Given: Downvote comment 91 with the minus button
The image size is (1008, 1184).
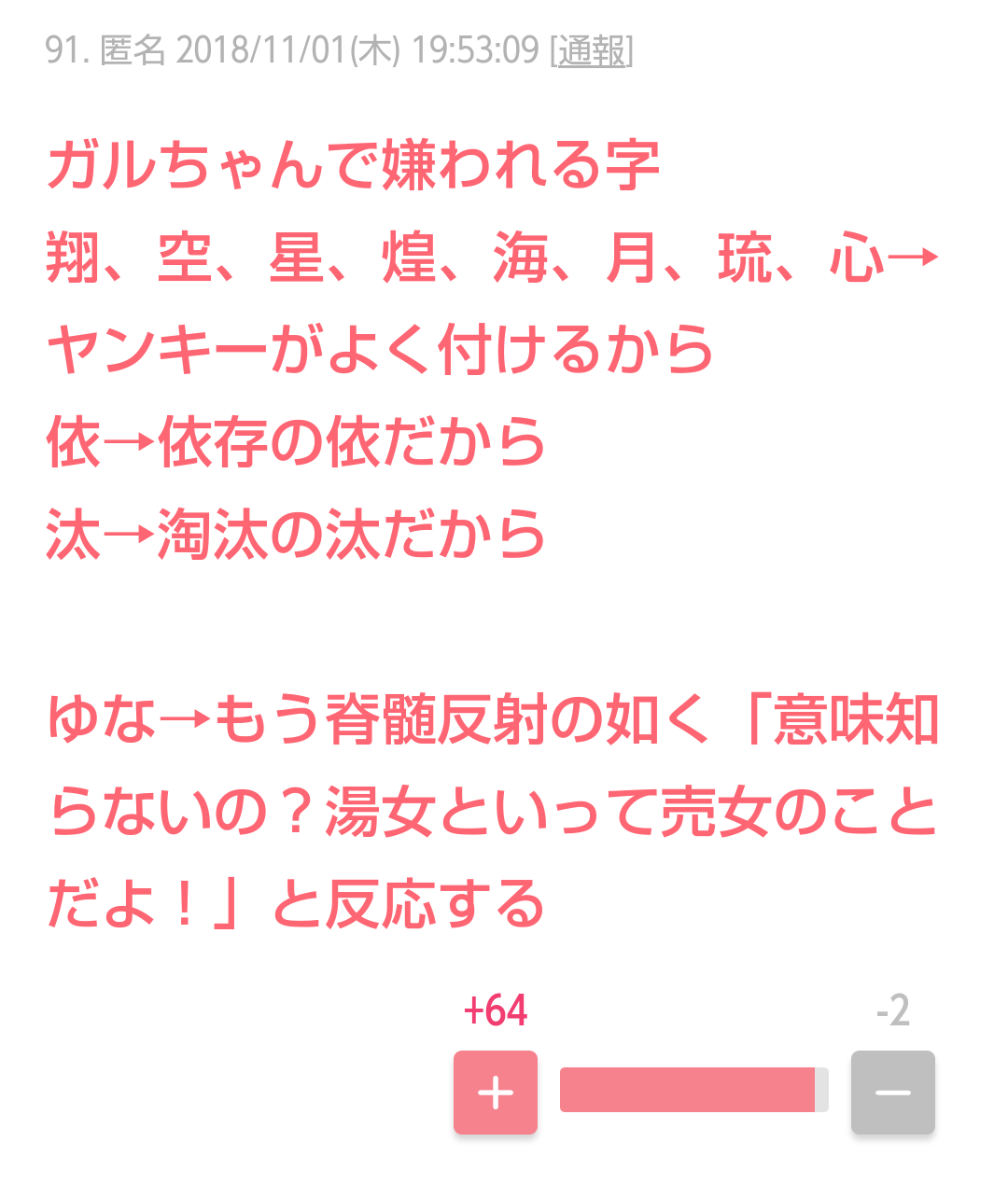Looking at the screenshot, I should 892,1093.
